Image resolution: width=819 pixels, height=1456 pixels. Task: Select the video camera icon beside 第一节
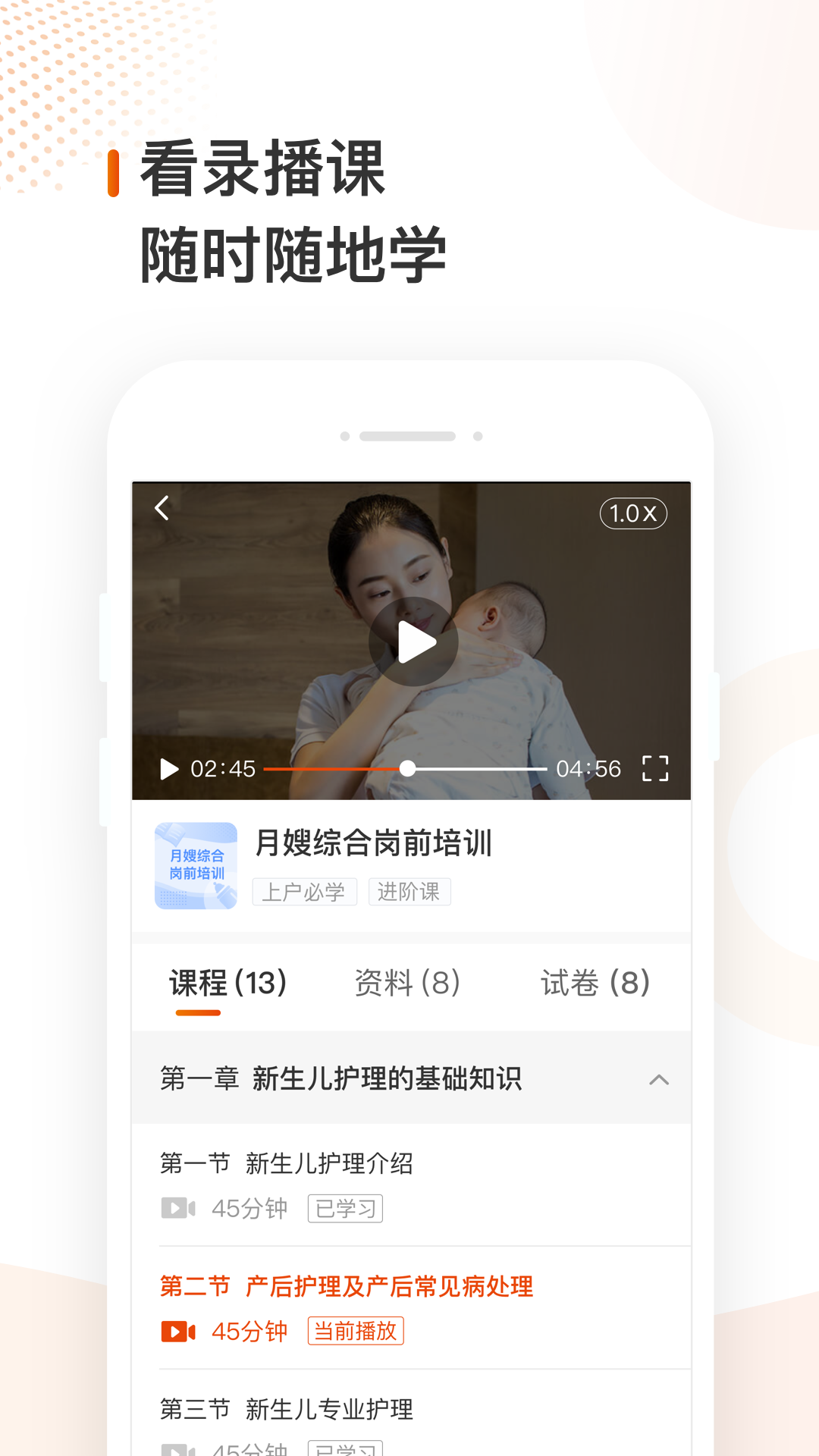tap(178, 1208)
